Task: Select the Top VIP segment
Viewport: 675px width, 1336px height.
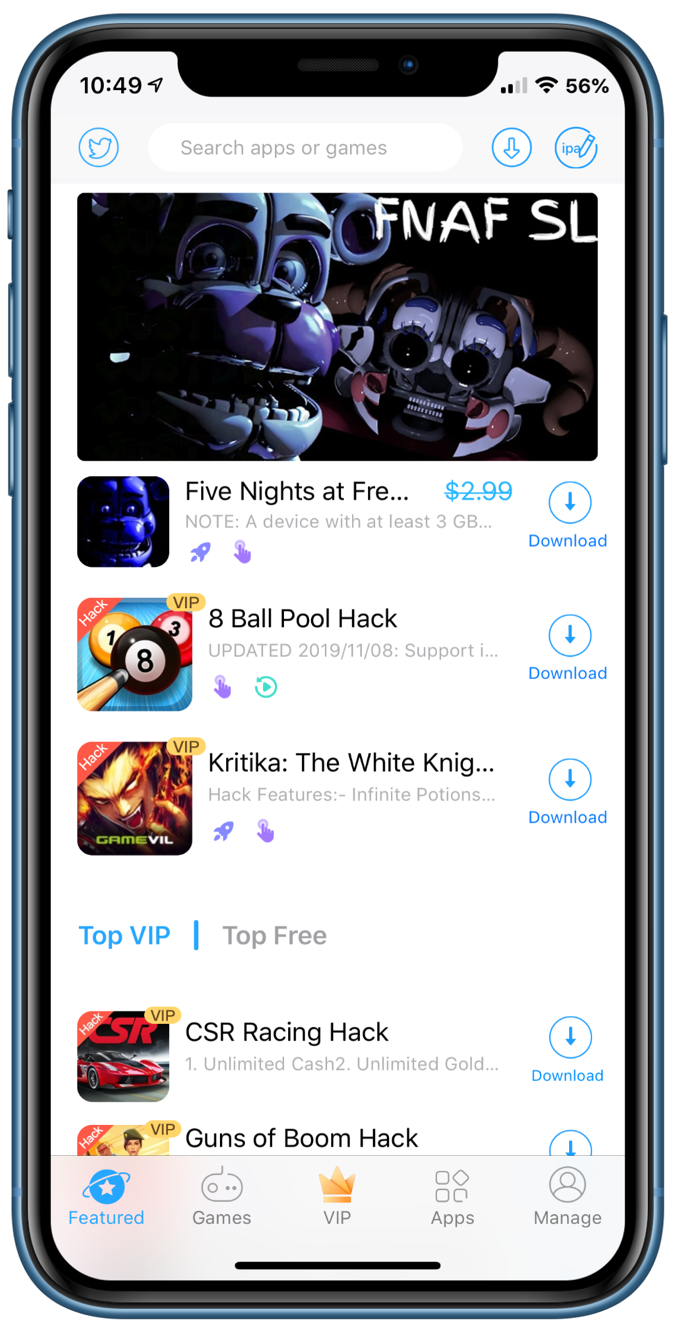Action: point(125,936)
